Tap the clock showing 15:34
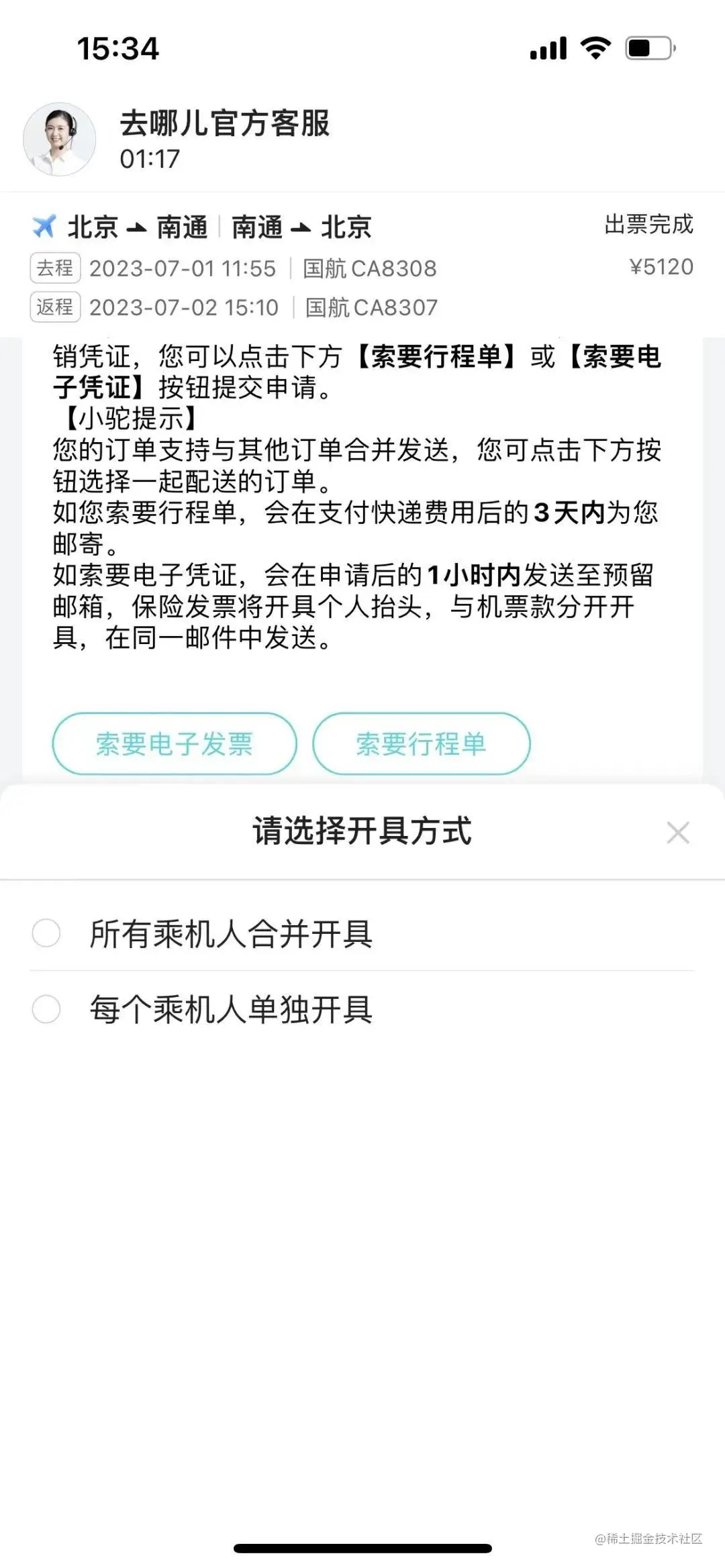Screen dimensions: 725x1568 [117, 47]
